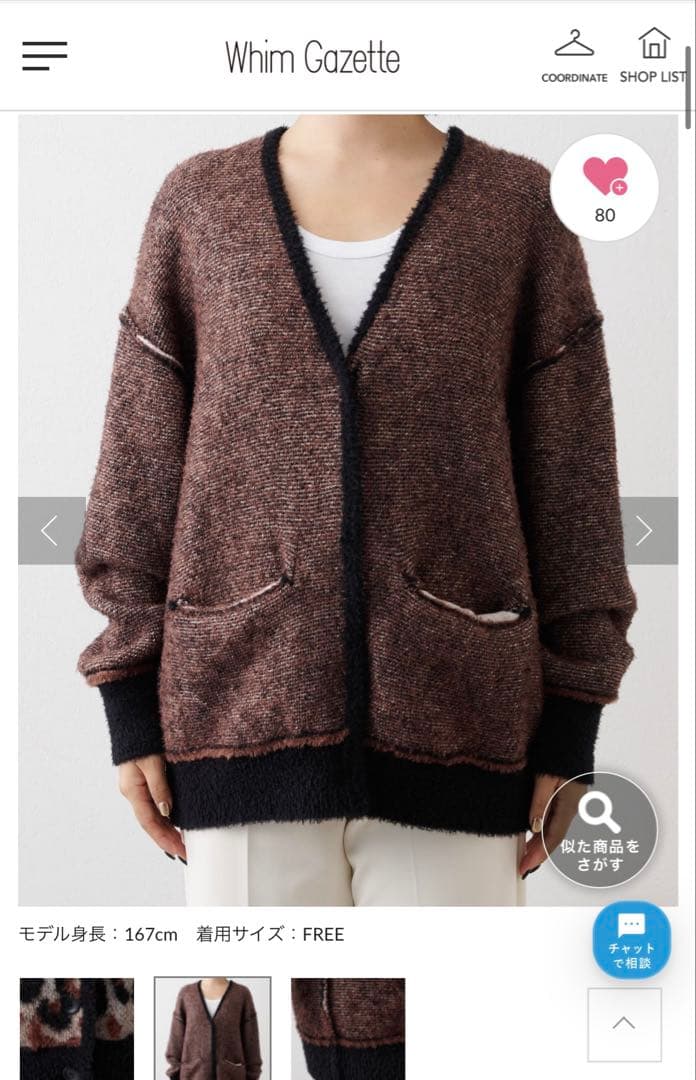Show the next product image

click(x=645, y=531)
